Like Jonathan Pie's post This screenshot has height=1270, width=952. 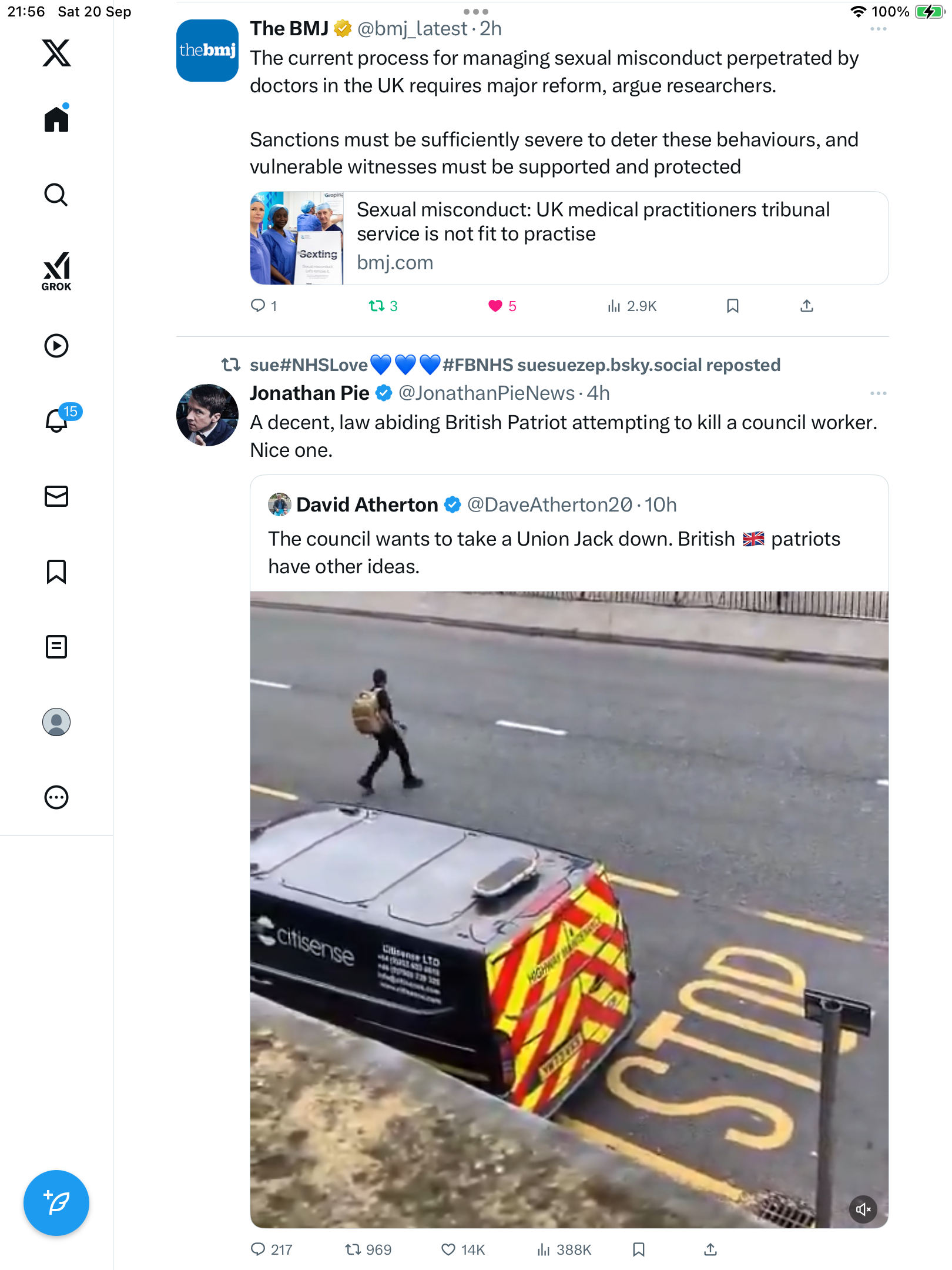(448, 1250)
